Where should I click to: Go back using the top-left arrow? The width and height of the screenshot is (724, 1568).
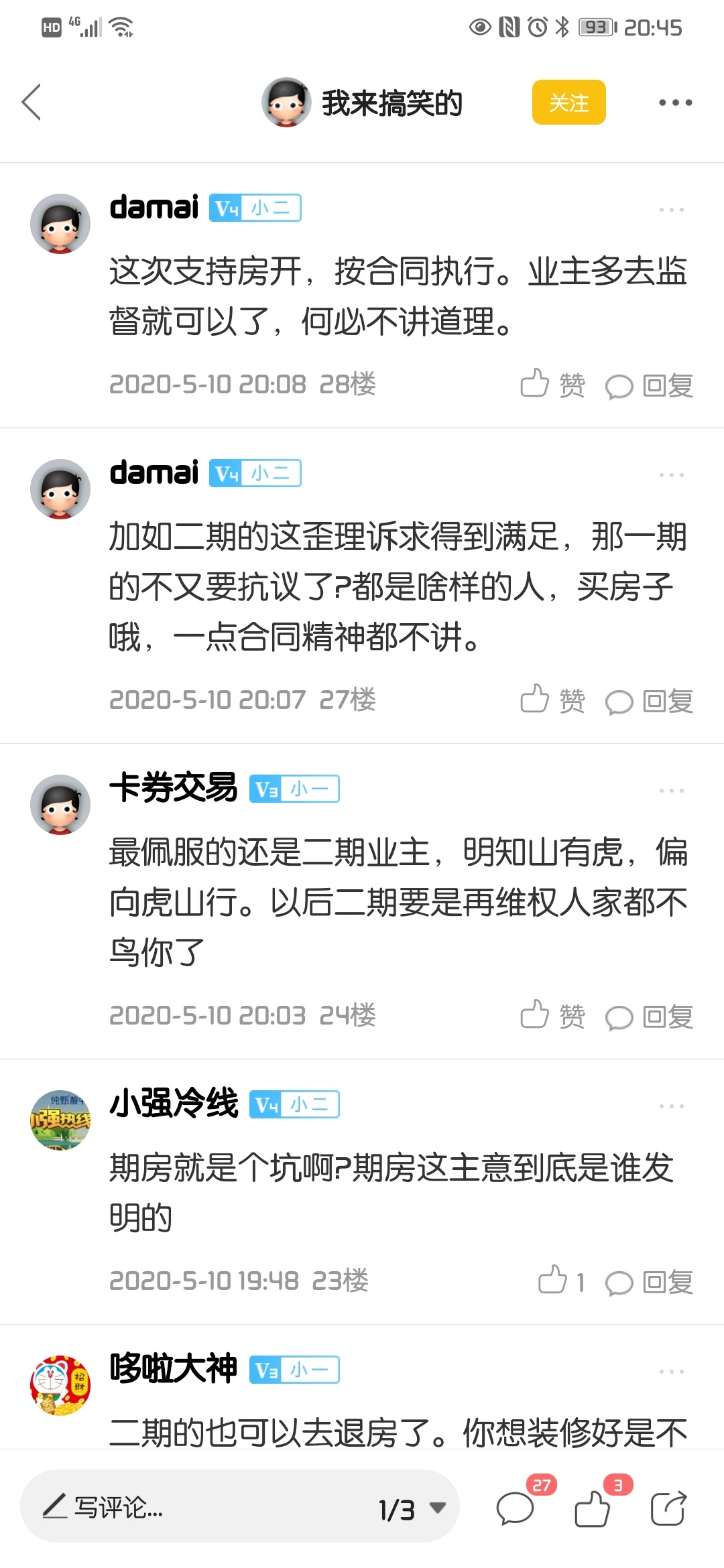pyautogui.click(x=32, y=102)
